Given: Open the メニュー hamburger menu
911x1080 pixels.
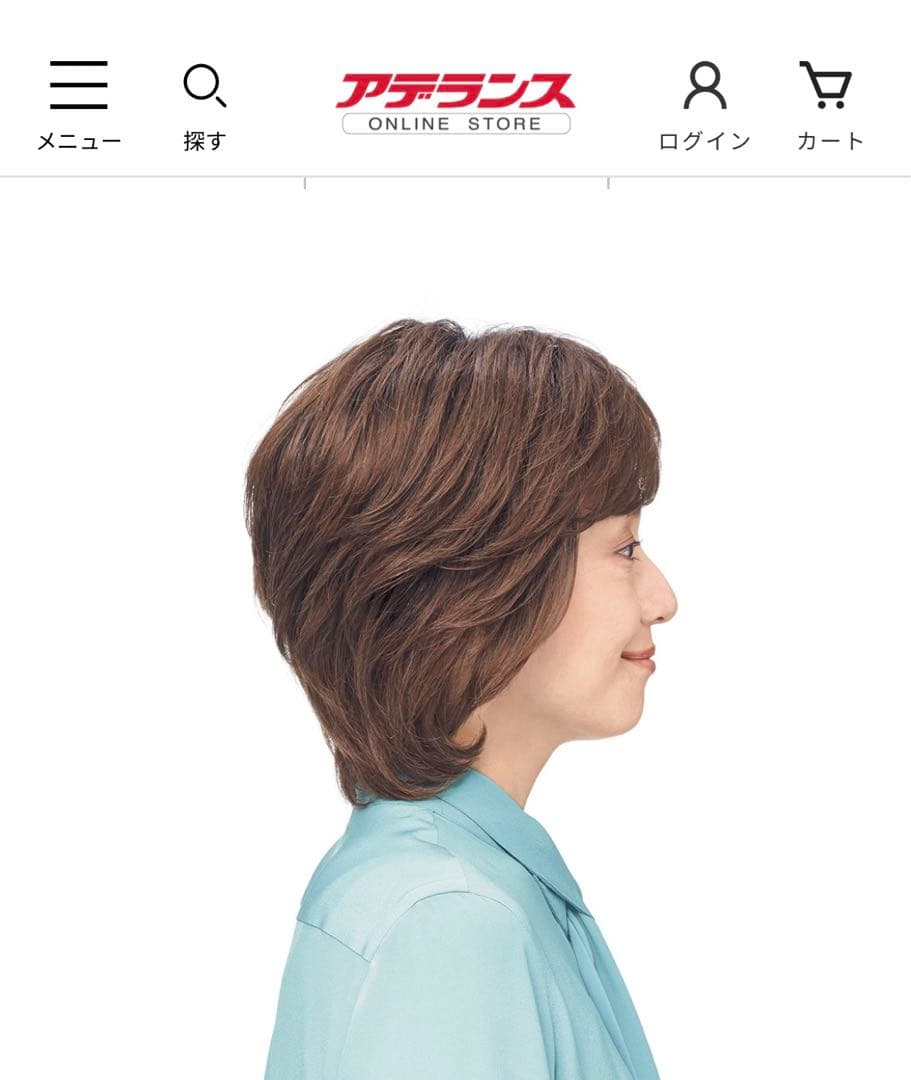Looking at the screenshot, I should [78, 103].
